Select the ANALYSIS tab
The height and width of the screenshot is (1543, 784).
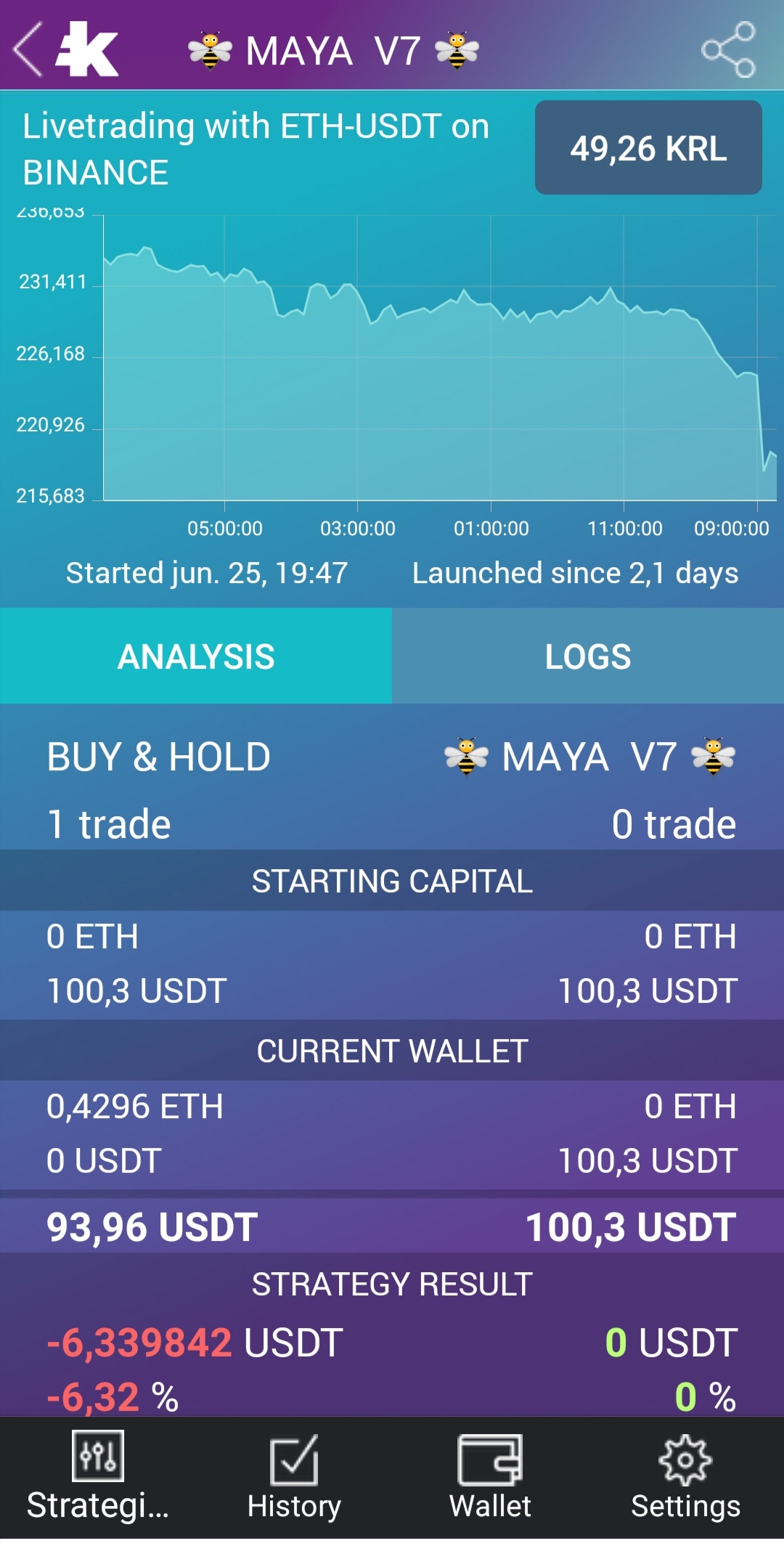(x=196, y=656)
